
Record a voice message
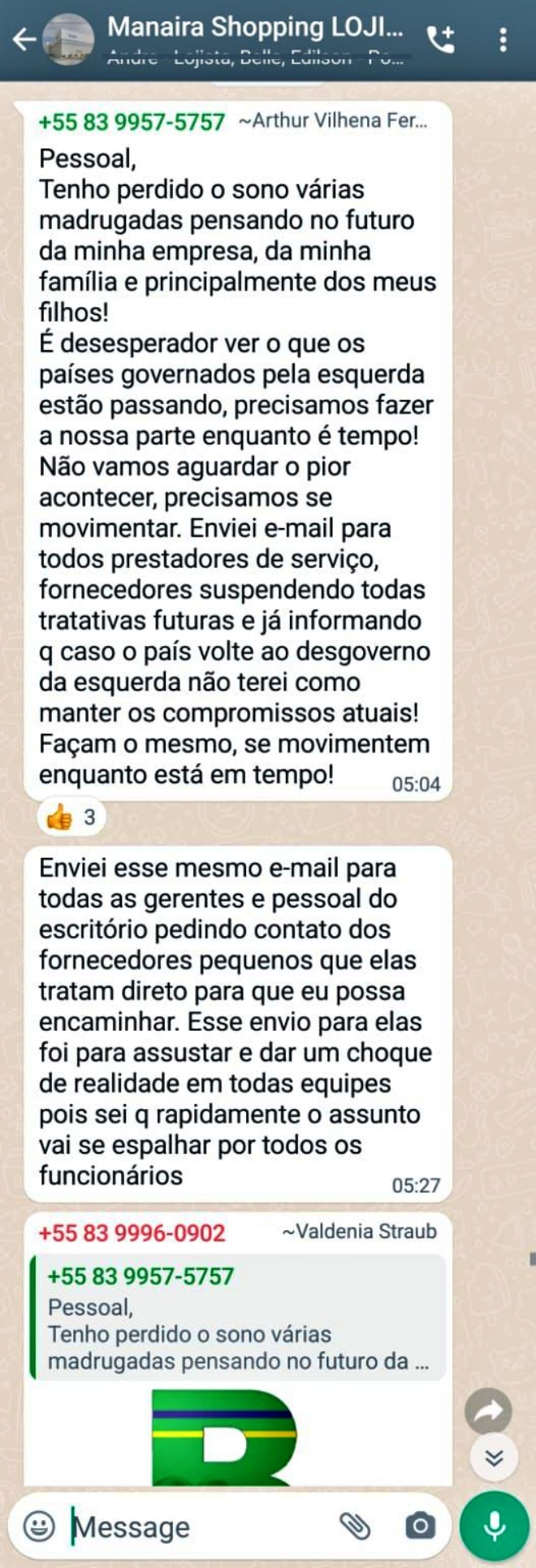(495, 1527)
